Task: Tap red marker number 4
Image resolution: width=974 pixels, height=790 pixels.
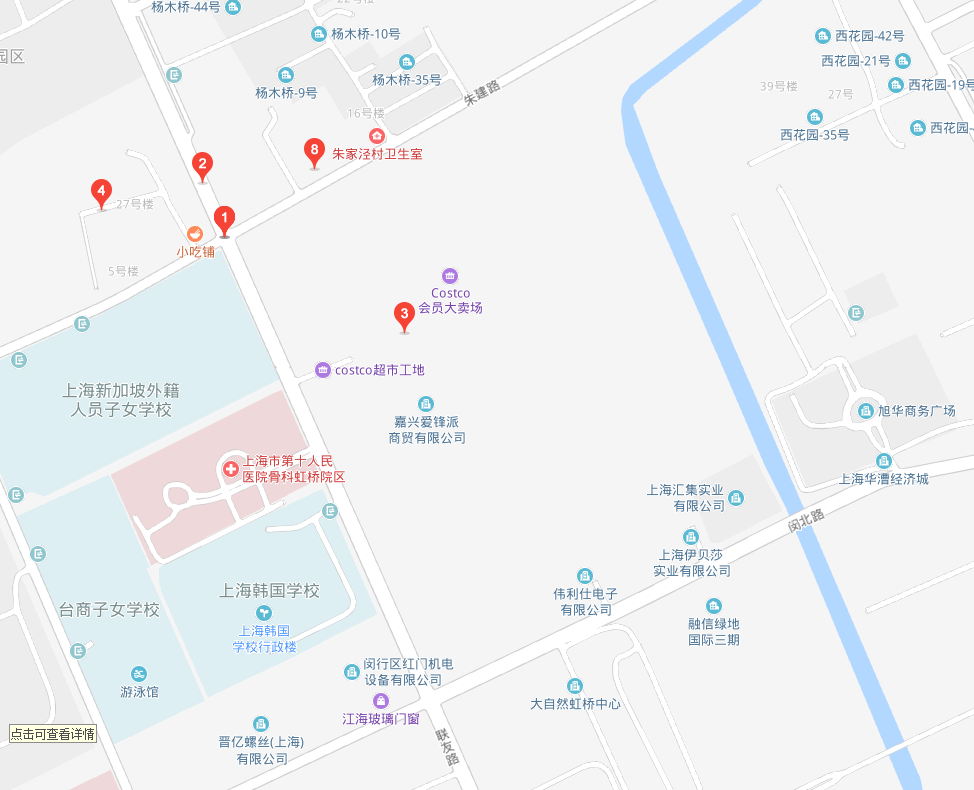Action: click(x=100, y=190)
